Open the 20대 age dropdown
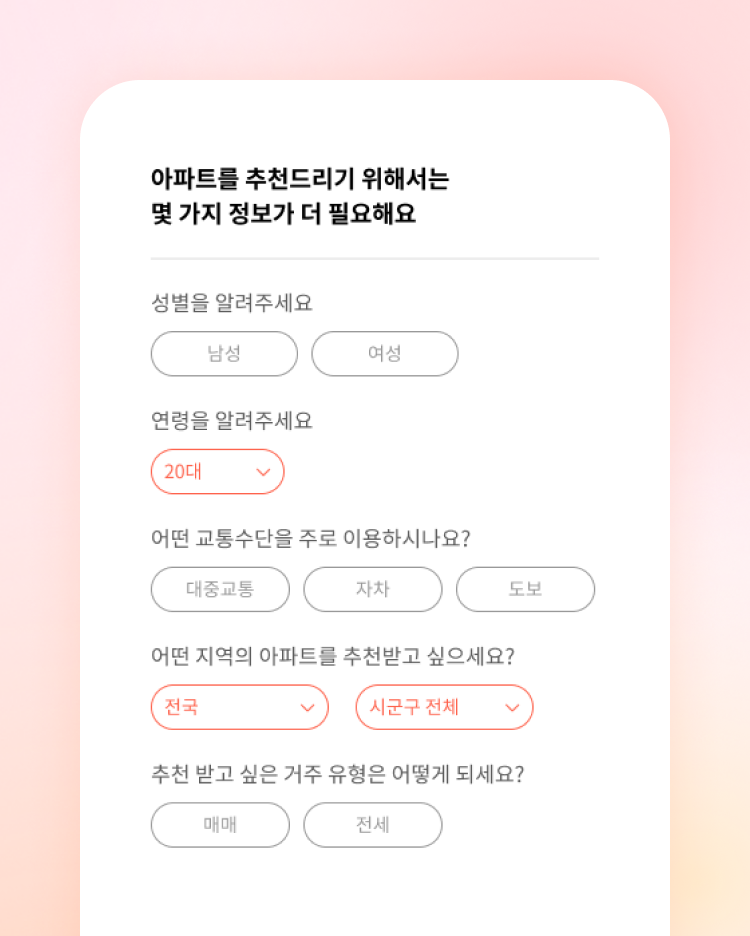The height and width of the screenshot is (936, 750). tap(218, 472)
